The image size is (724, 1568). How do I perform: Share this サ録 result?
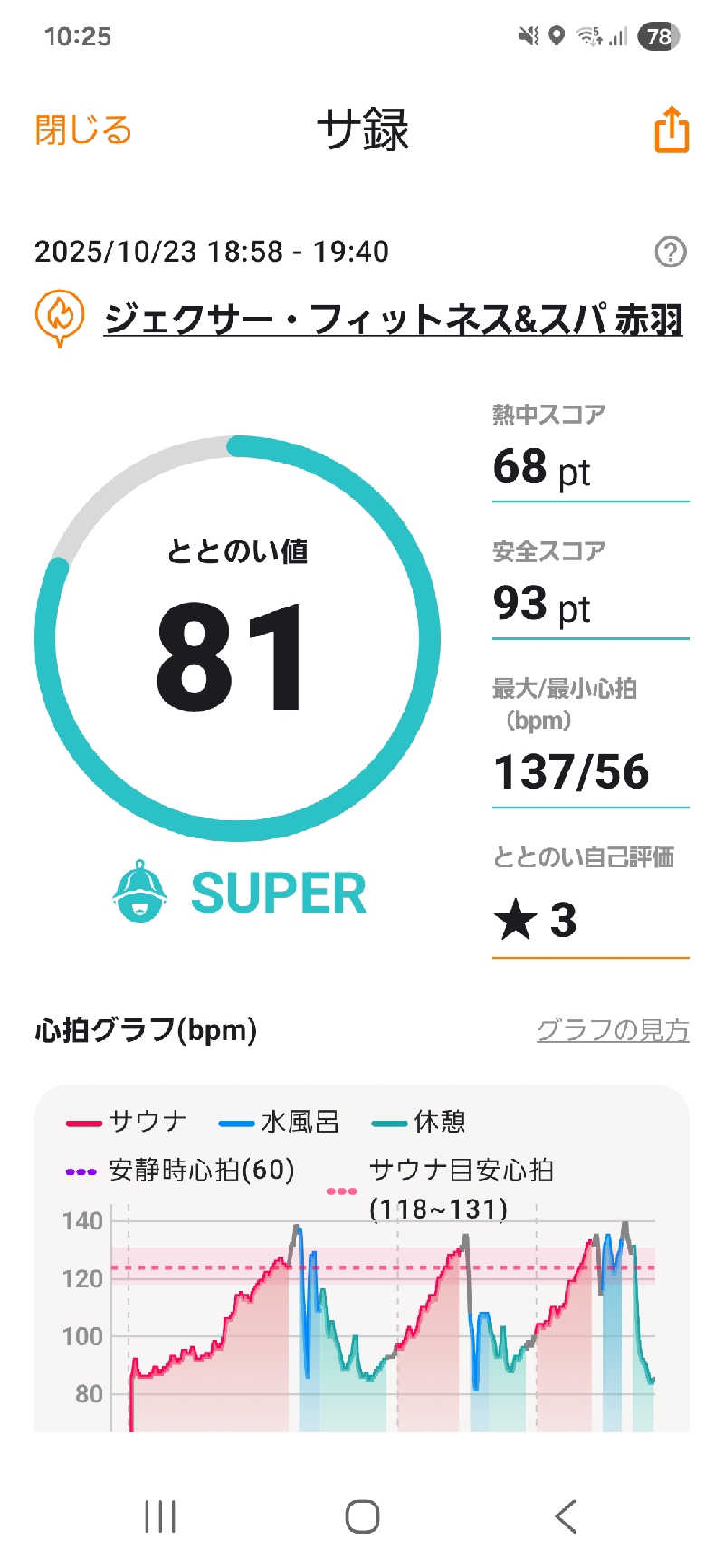[671, 129]
